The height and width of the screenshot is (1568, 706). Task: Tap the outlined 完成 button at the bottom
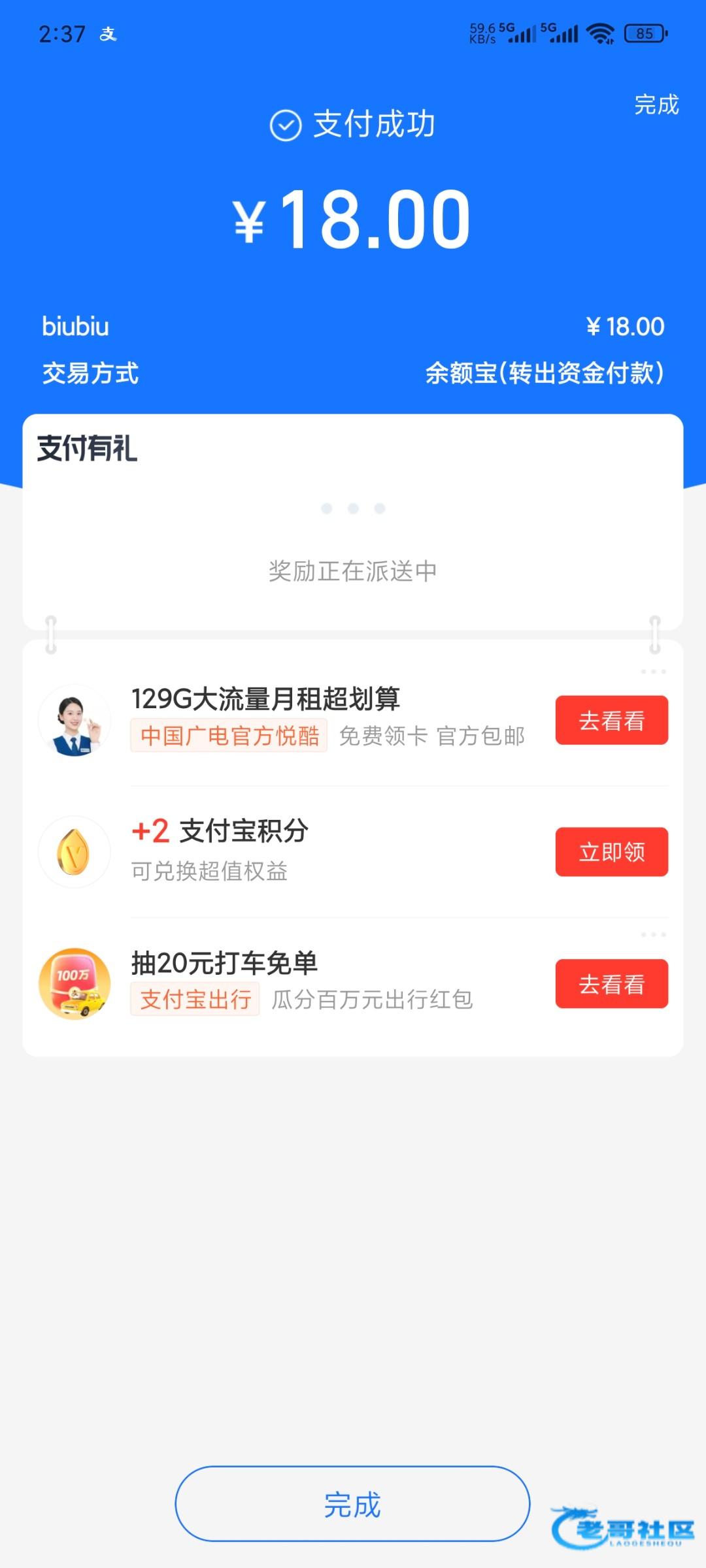click(352, 1505)
